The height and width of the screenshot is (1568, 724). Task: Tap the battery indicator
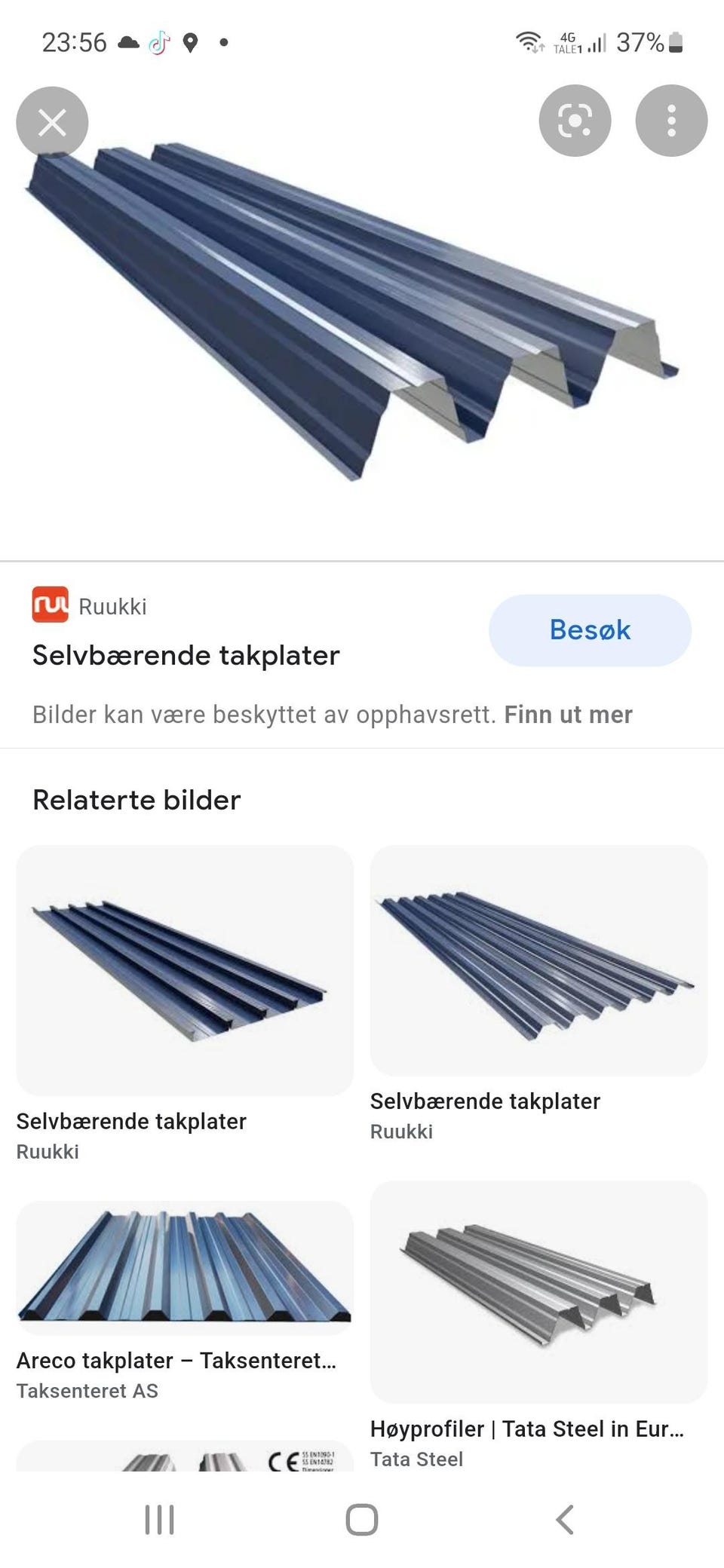pos(674,41)
